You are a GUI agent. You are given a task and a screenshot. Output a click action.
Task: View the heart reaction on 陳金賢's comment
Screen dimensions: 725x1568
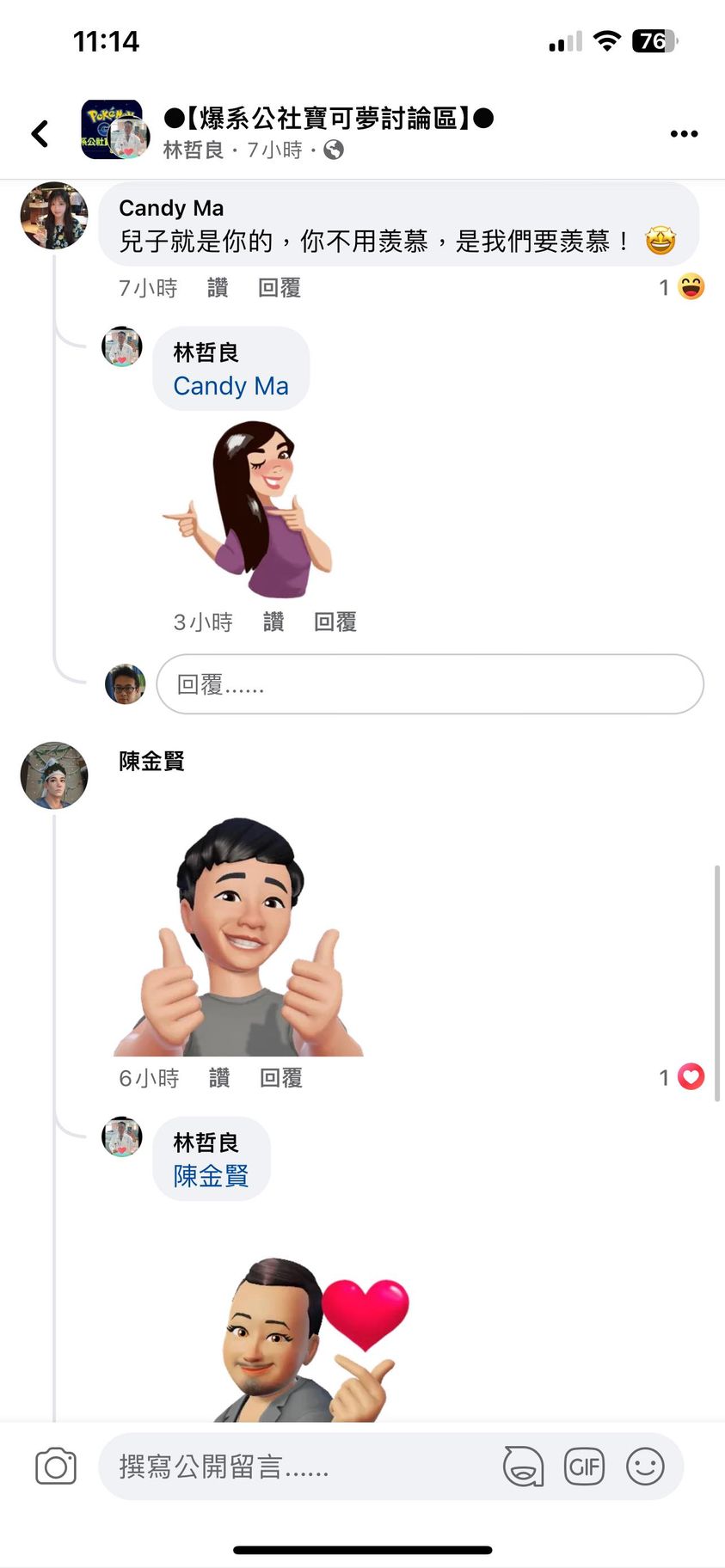[682, 1077]
